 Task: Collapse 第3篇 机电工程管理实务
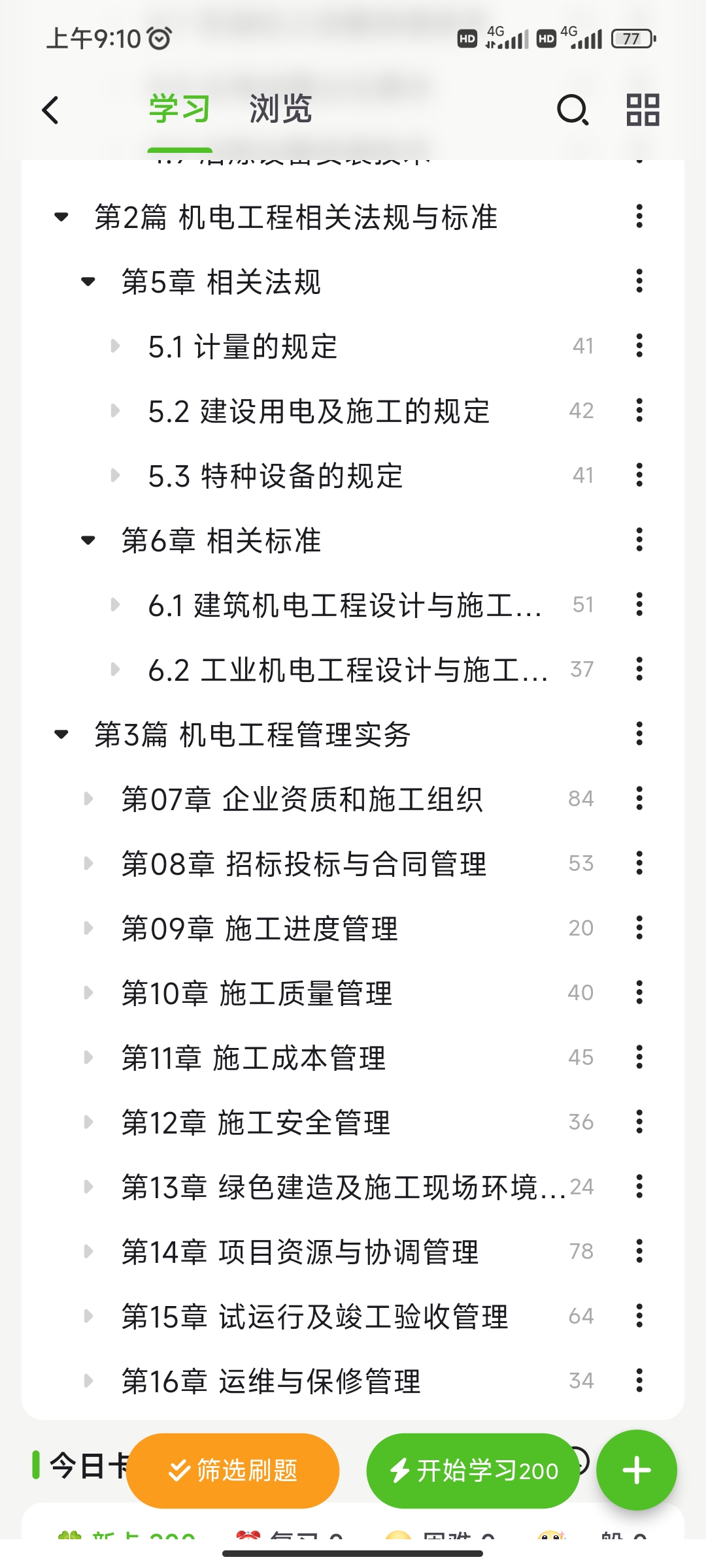coord(61,734)
